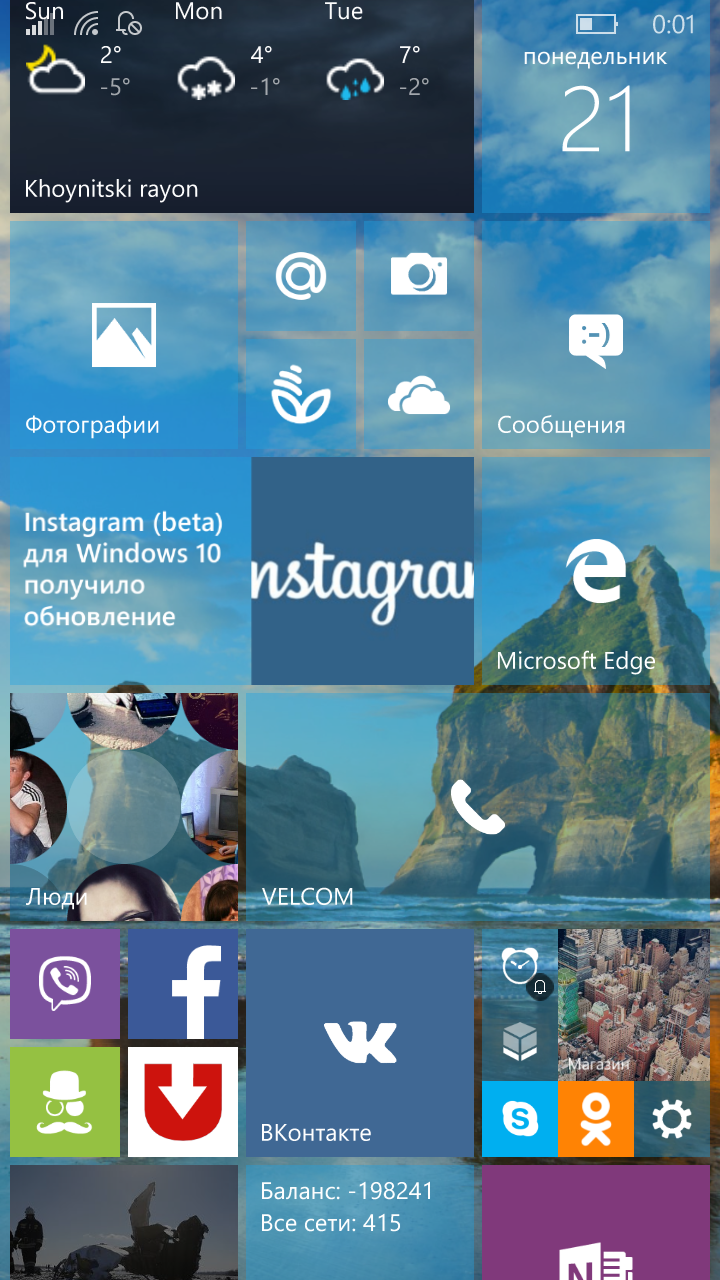Screen dimensions: 720x1280
Task: Launch the Instagram tile
Action: coord(242,571)
